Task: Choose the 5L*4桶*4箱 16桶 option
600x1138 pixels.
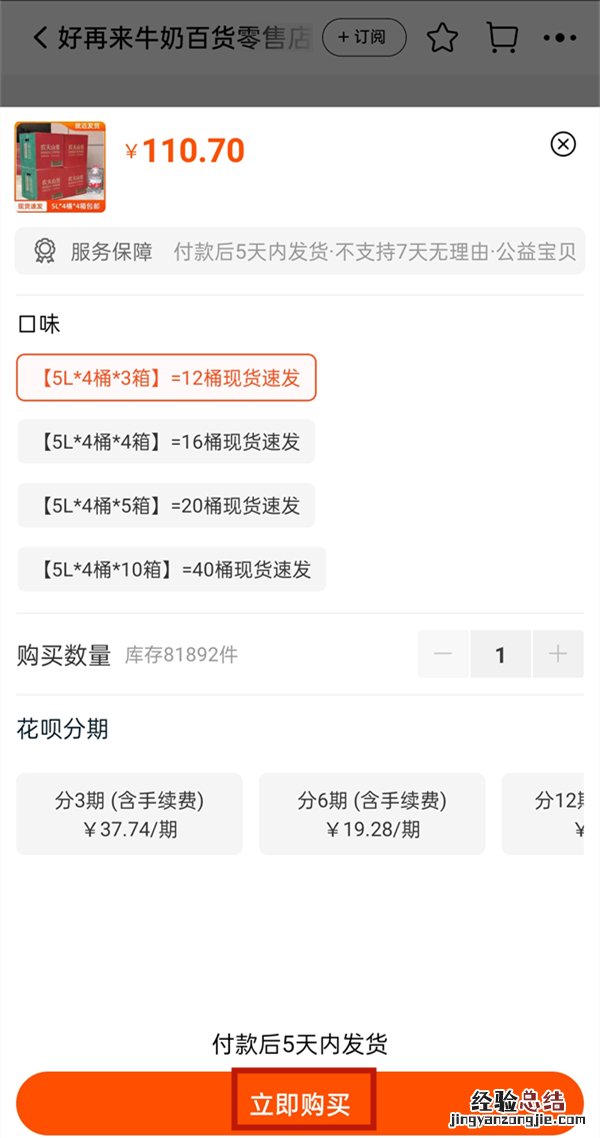Action: (166, 441)
